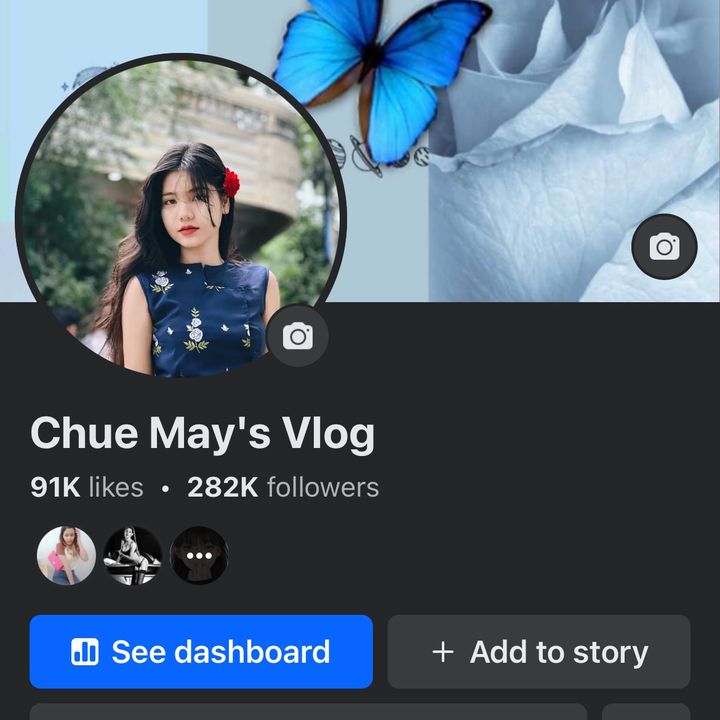Viewport: 720px width, 720px height.
Task: View Chue May's Vlog profile picture
Action: [180, 215]
